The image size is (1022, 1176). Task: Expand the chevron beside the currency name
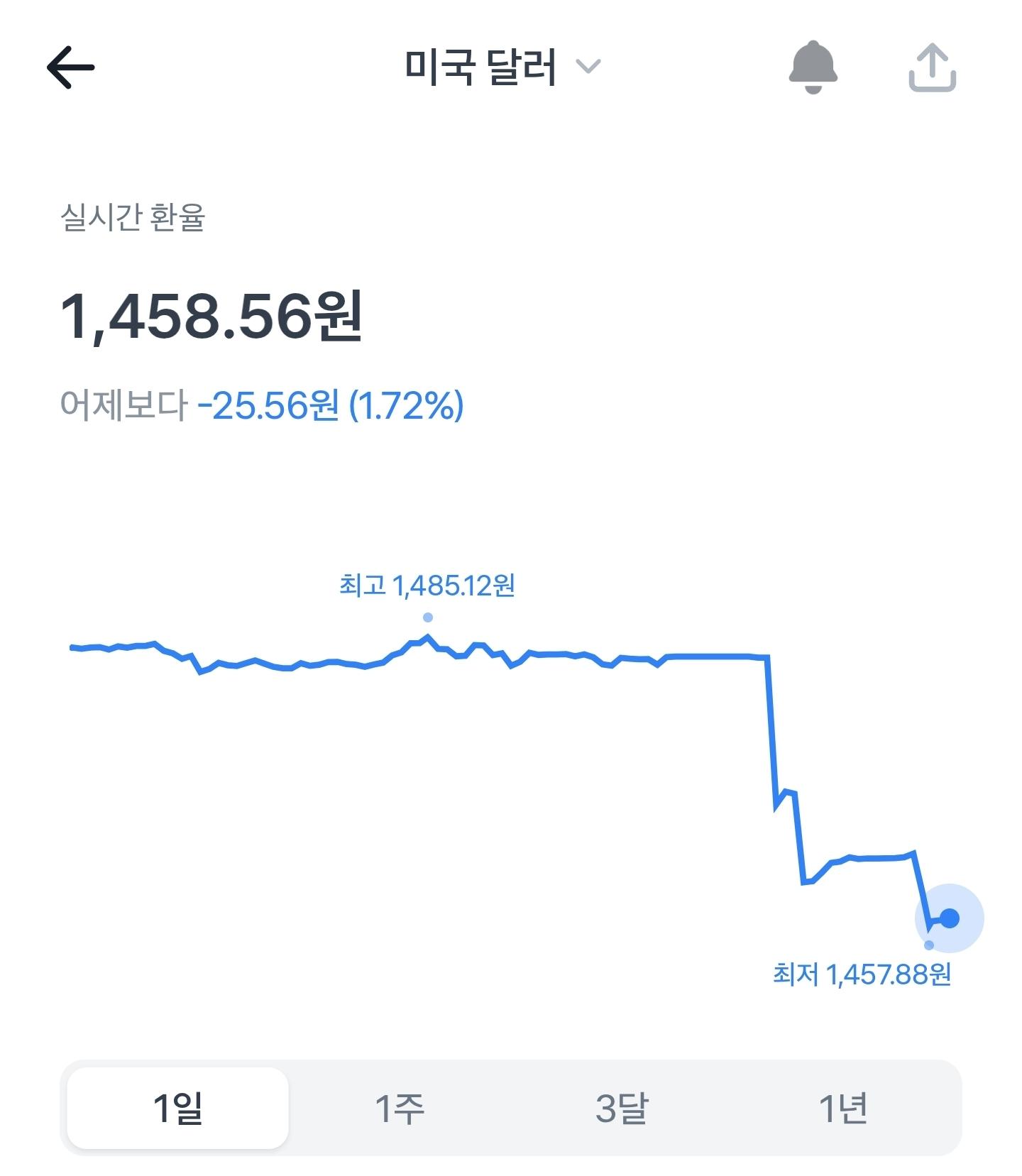click(x=588, y=68)
